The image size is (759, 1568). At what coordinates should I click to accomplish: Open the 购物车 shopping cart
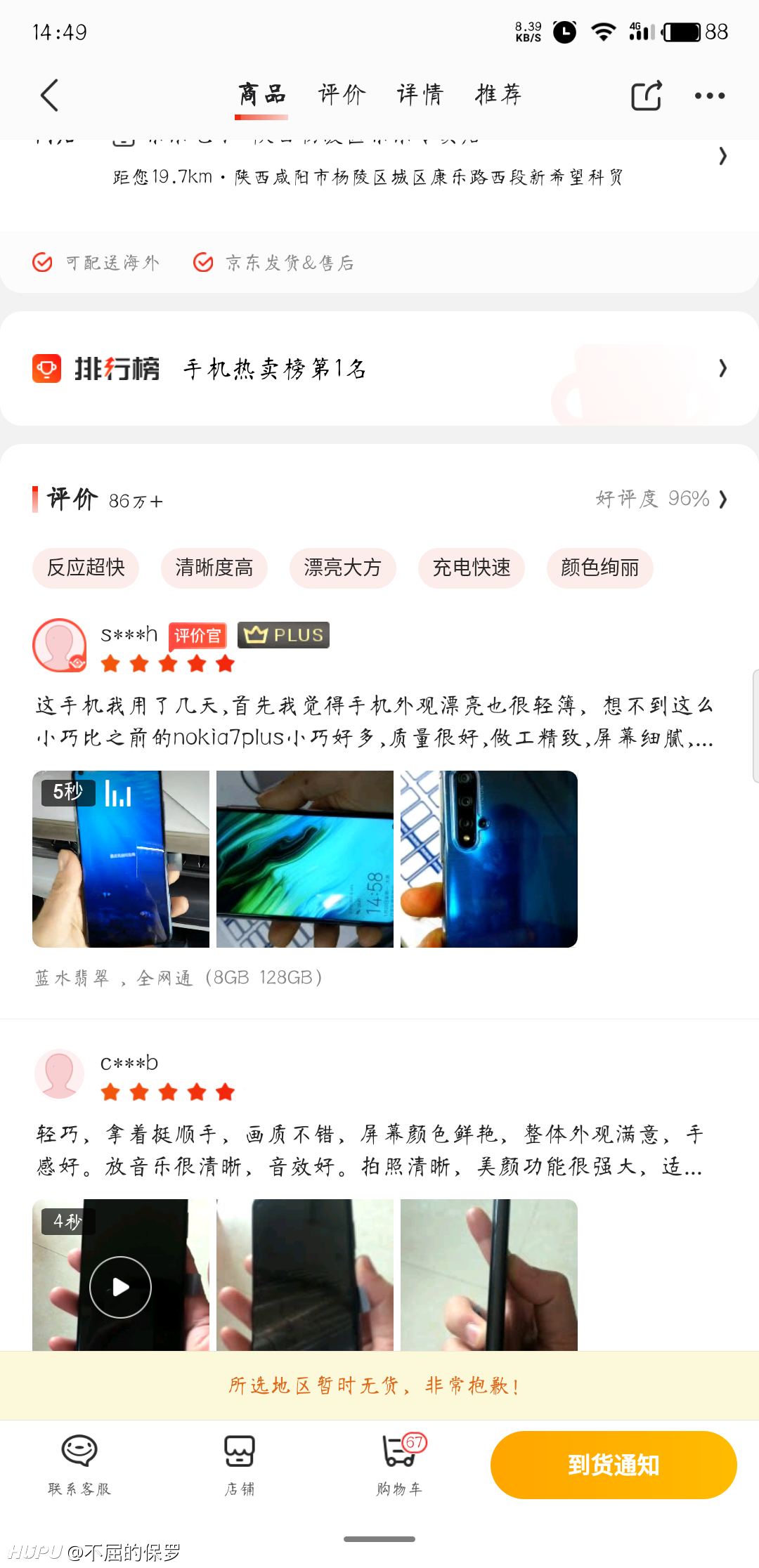(x=400, y=1465)
